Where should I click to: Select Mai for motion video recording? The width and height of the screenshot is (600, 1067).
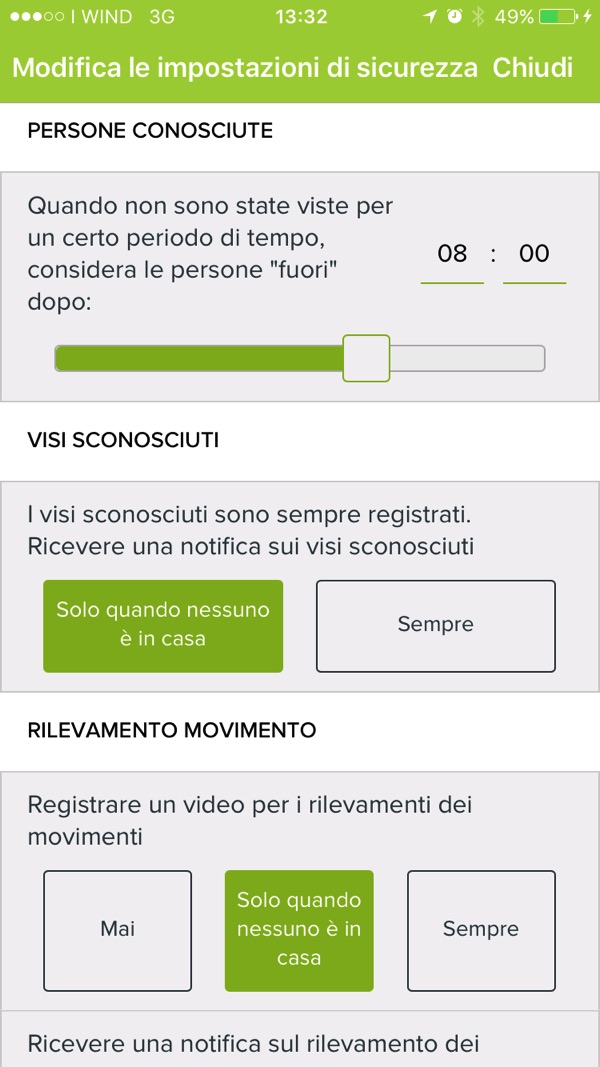(x=117, y=930)
